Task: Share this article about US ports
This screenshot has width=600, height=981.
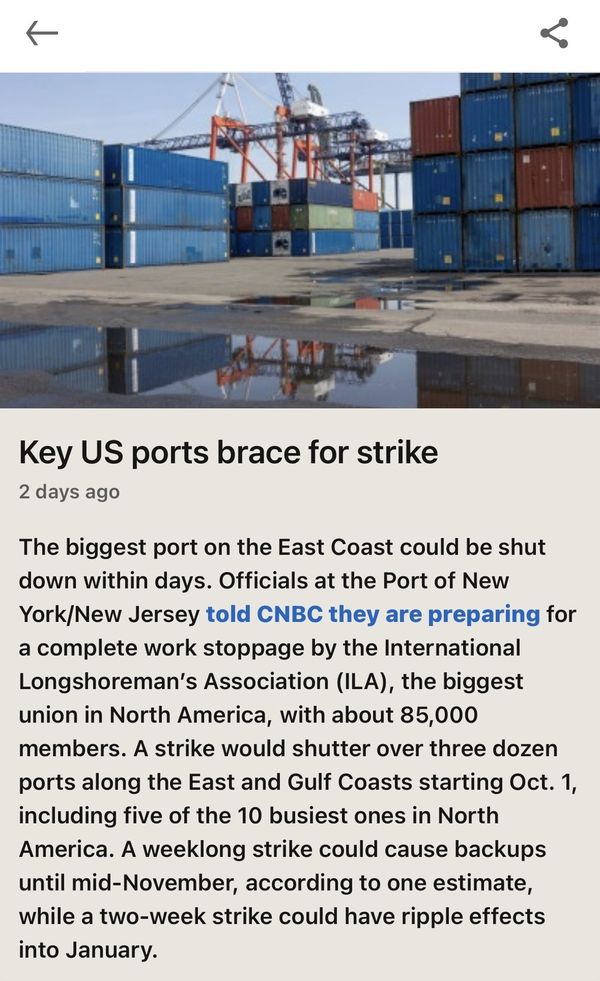Action: pyautogui.click(x=554, y=33)
